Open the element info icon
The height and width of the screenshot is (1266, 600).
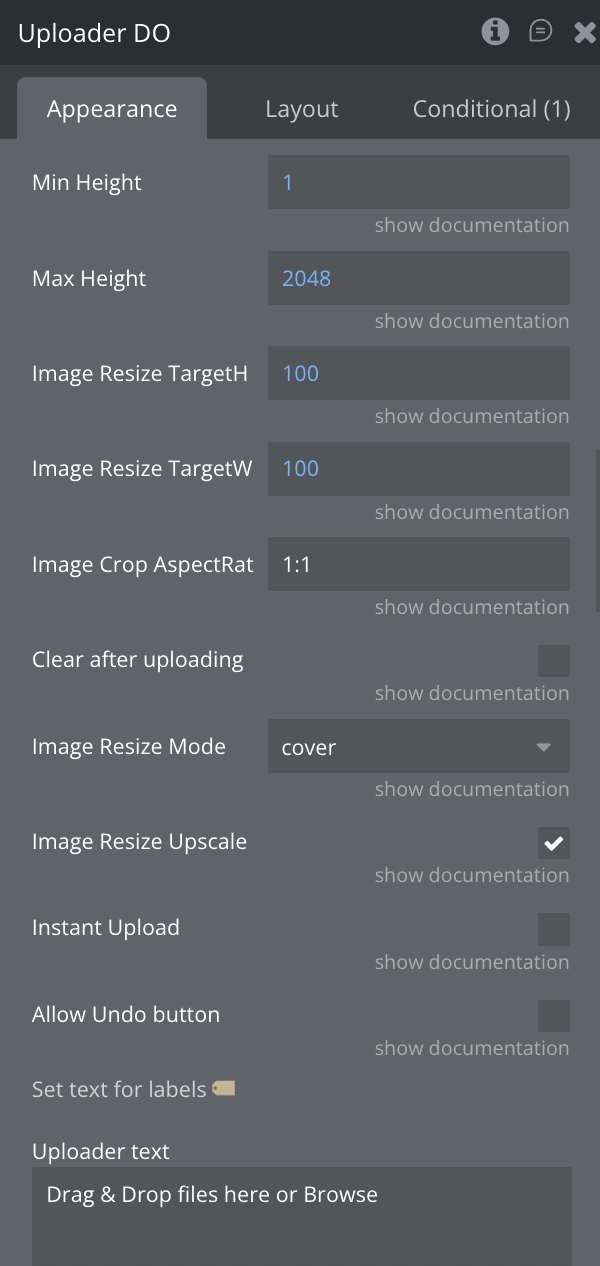click(x=495, y=32)
